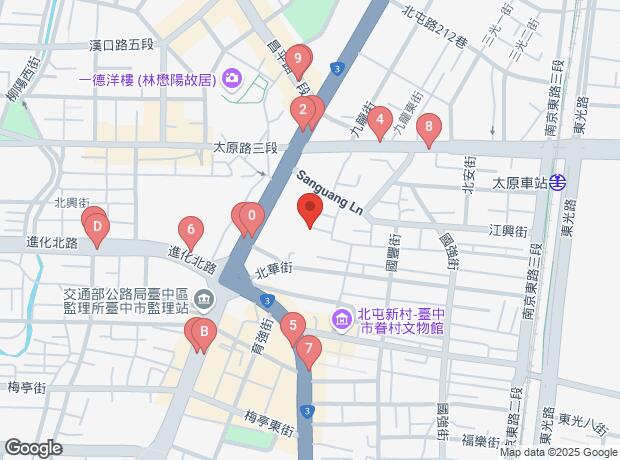The width and height of the screenshot is (620, 460).
Task: Tap the dark red center location pin
Action: [310, 210]
